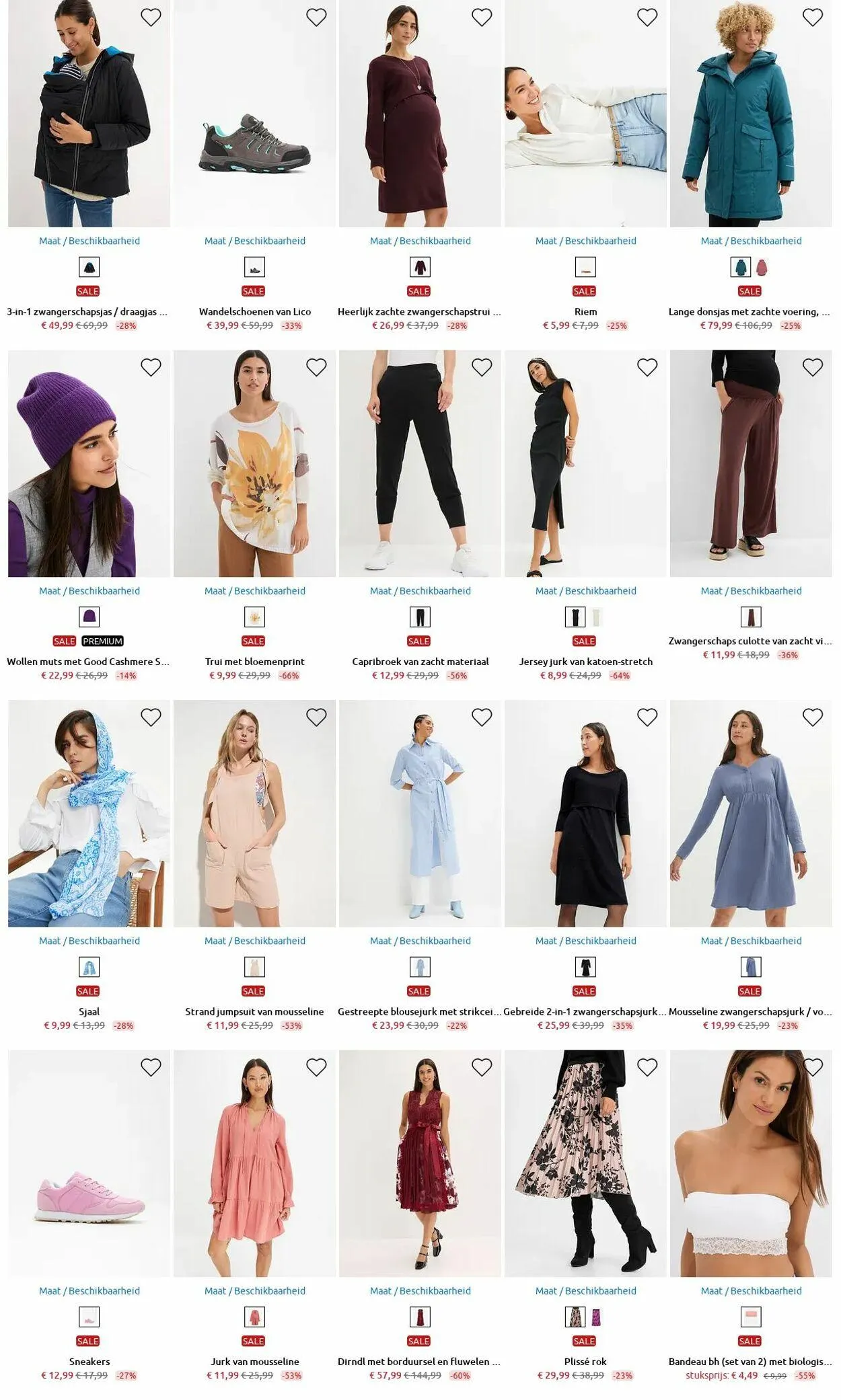Open the Jurk van mousseline title link
The height and width of the screenshot is (1400, 841).
click(255, 1362)
